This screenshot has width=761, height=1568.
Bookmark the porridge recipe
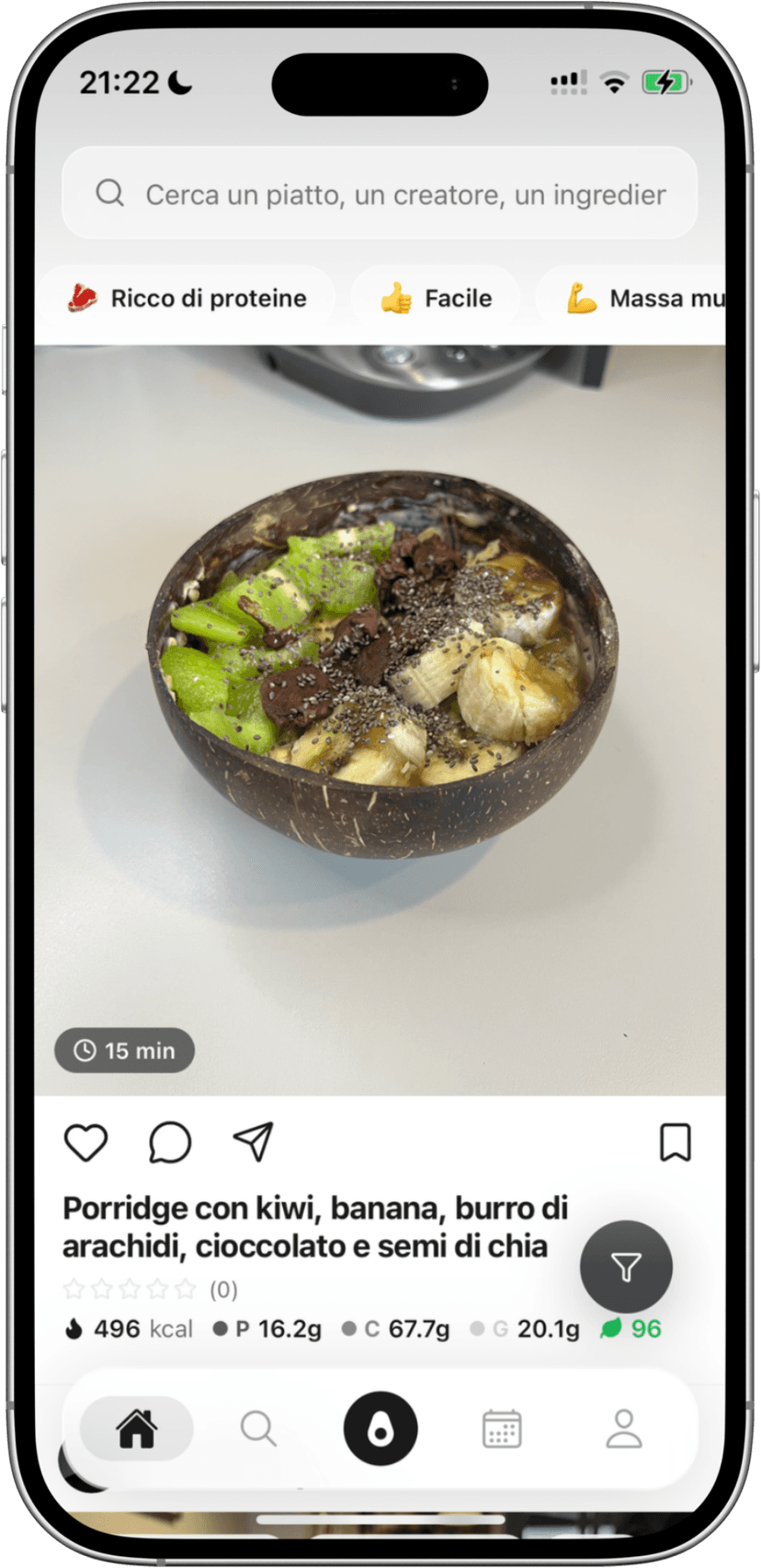click(676, 1142)
